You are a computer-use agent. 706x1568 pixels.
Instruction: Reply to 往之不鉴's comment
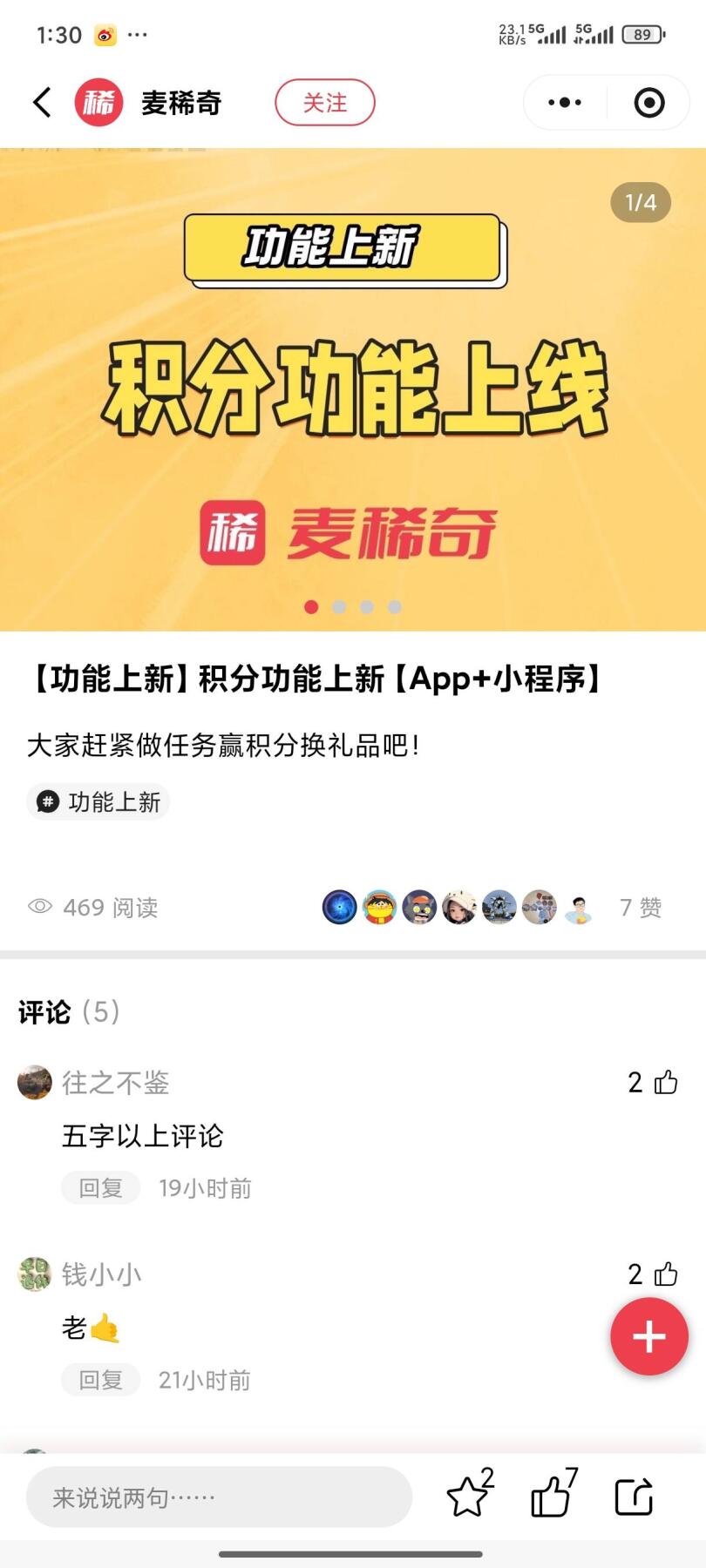pyautogui.click(x=100, y=1188)
